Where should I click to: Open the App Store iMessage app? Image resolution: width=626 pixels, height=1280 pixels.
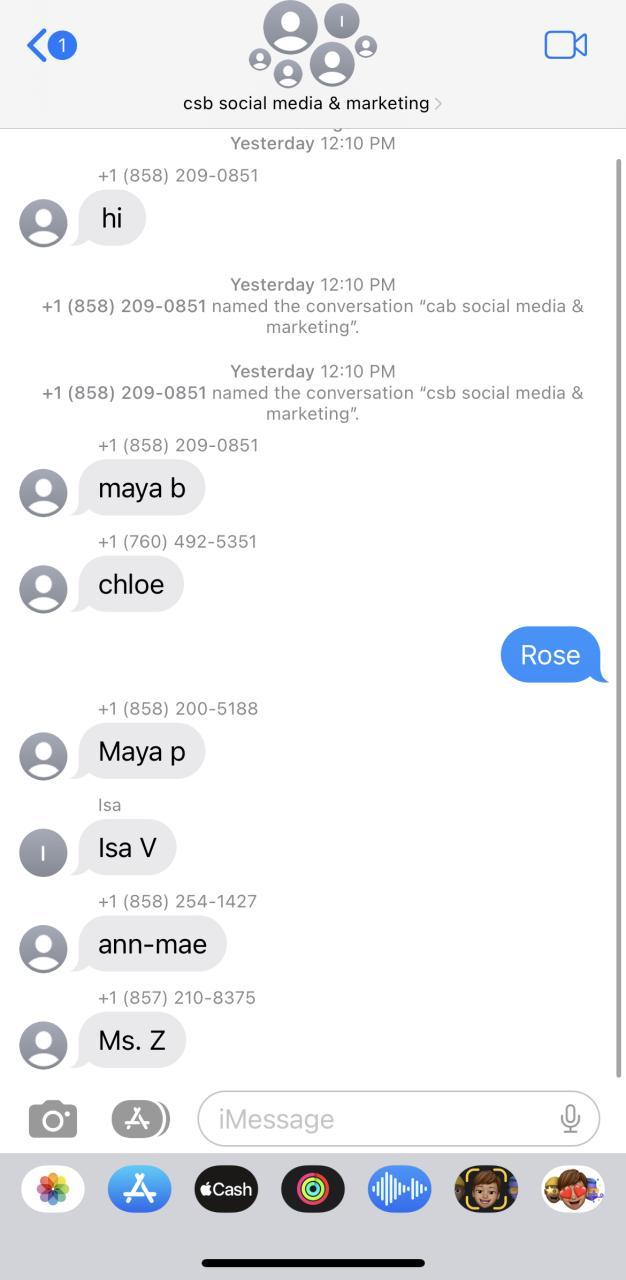[139, 1189]
